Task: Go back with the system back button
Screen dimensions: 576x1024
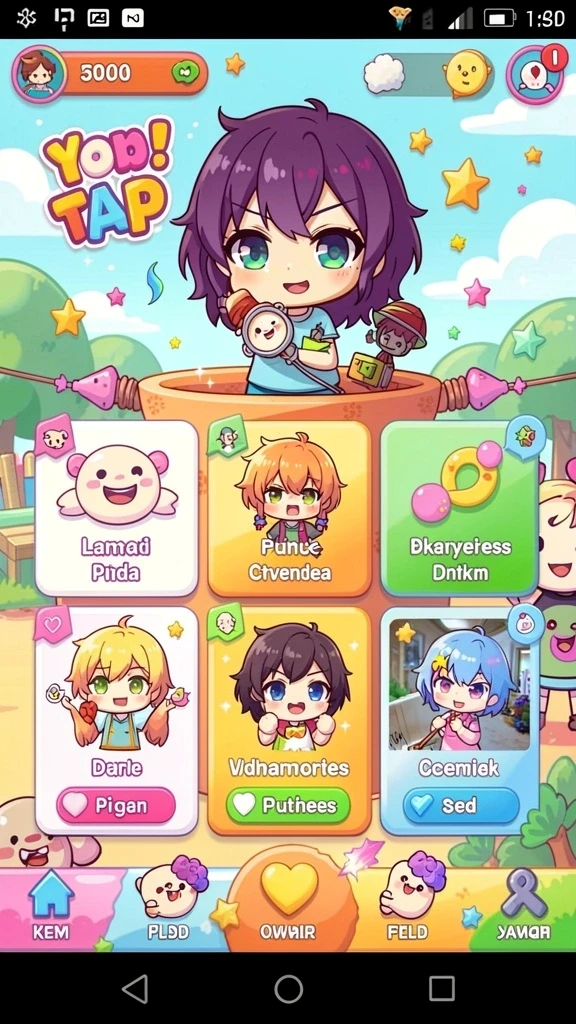Action: (135, 989)
